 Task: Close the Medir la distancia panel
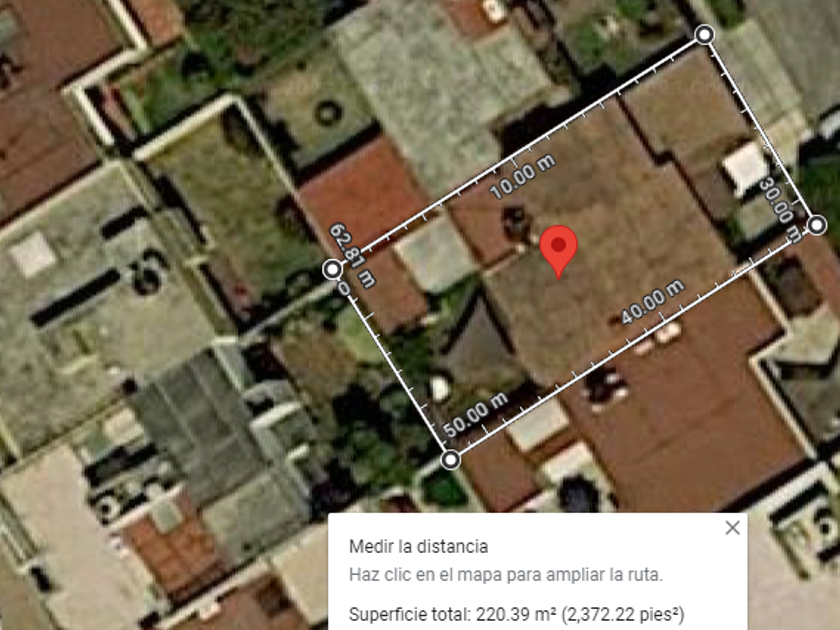point(732,528)
